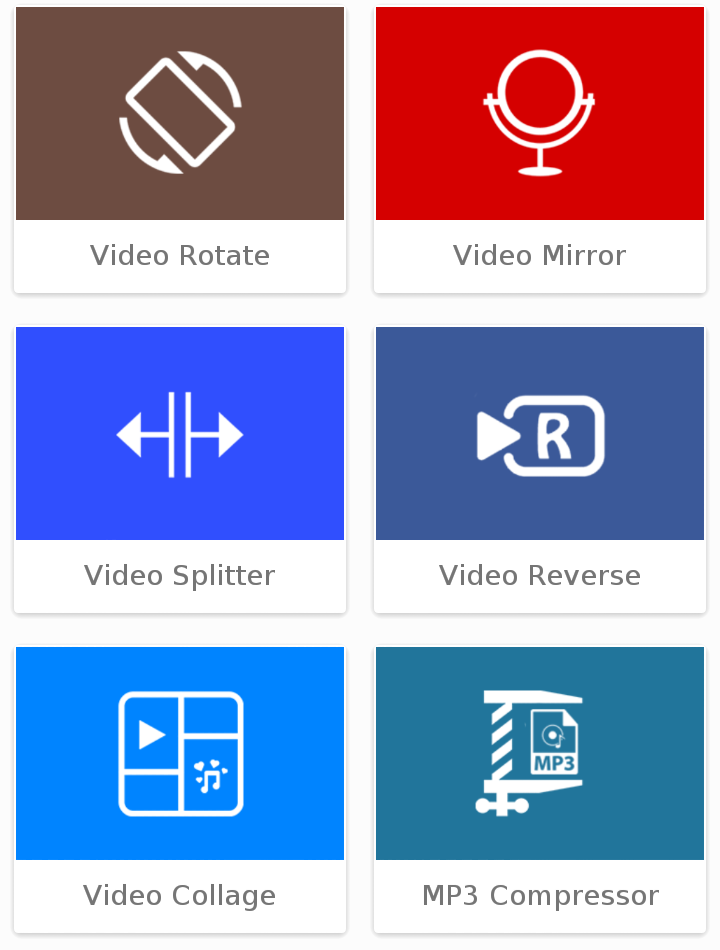Screen dimensions: 720x950
Task: Launch the Video Splitter tool
Action: [180, 470]
